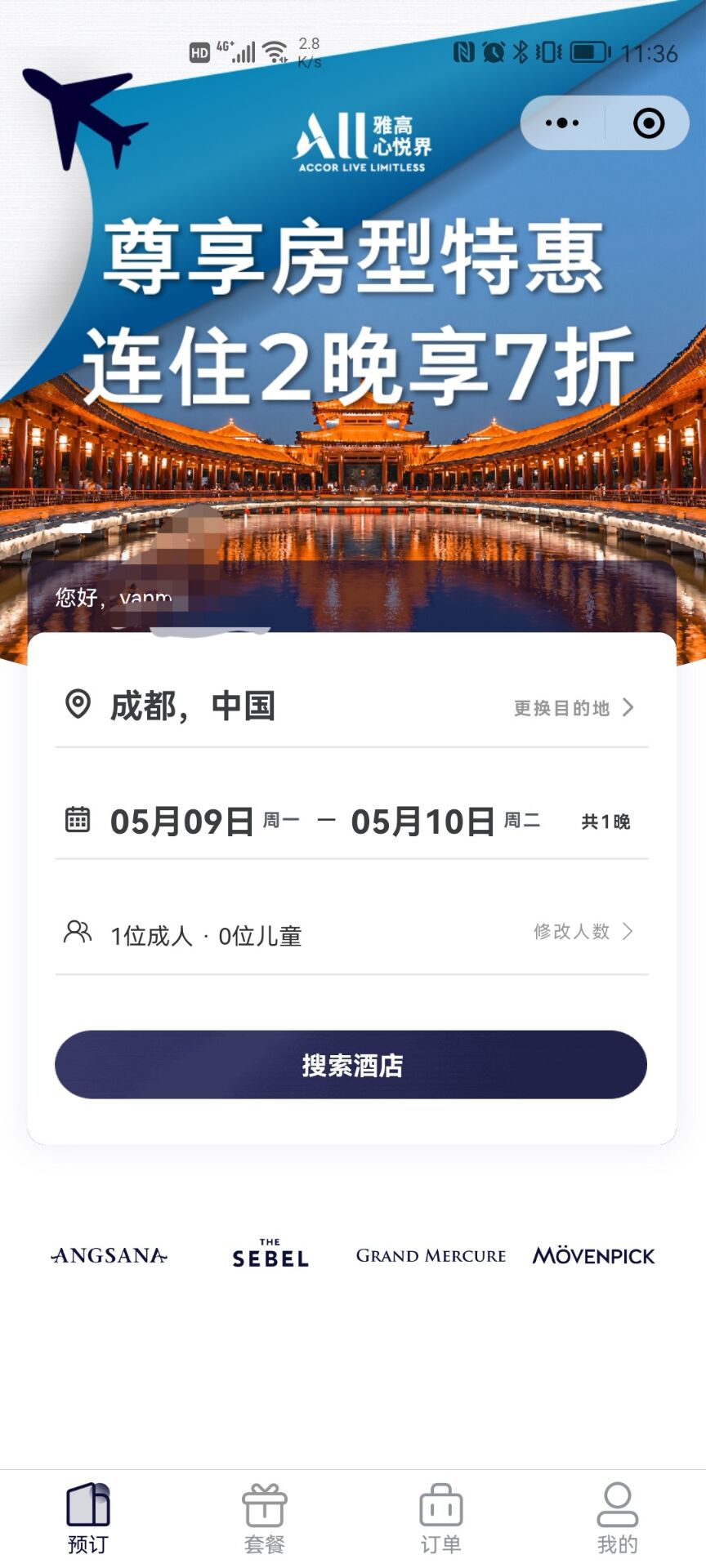Viewport: 706px width, 1568px height.
Task: Open The Sebel brand
Action: [270, 1254]
